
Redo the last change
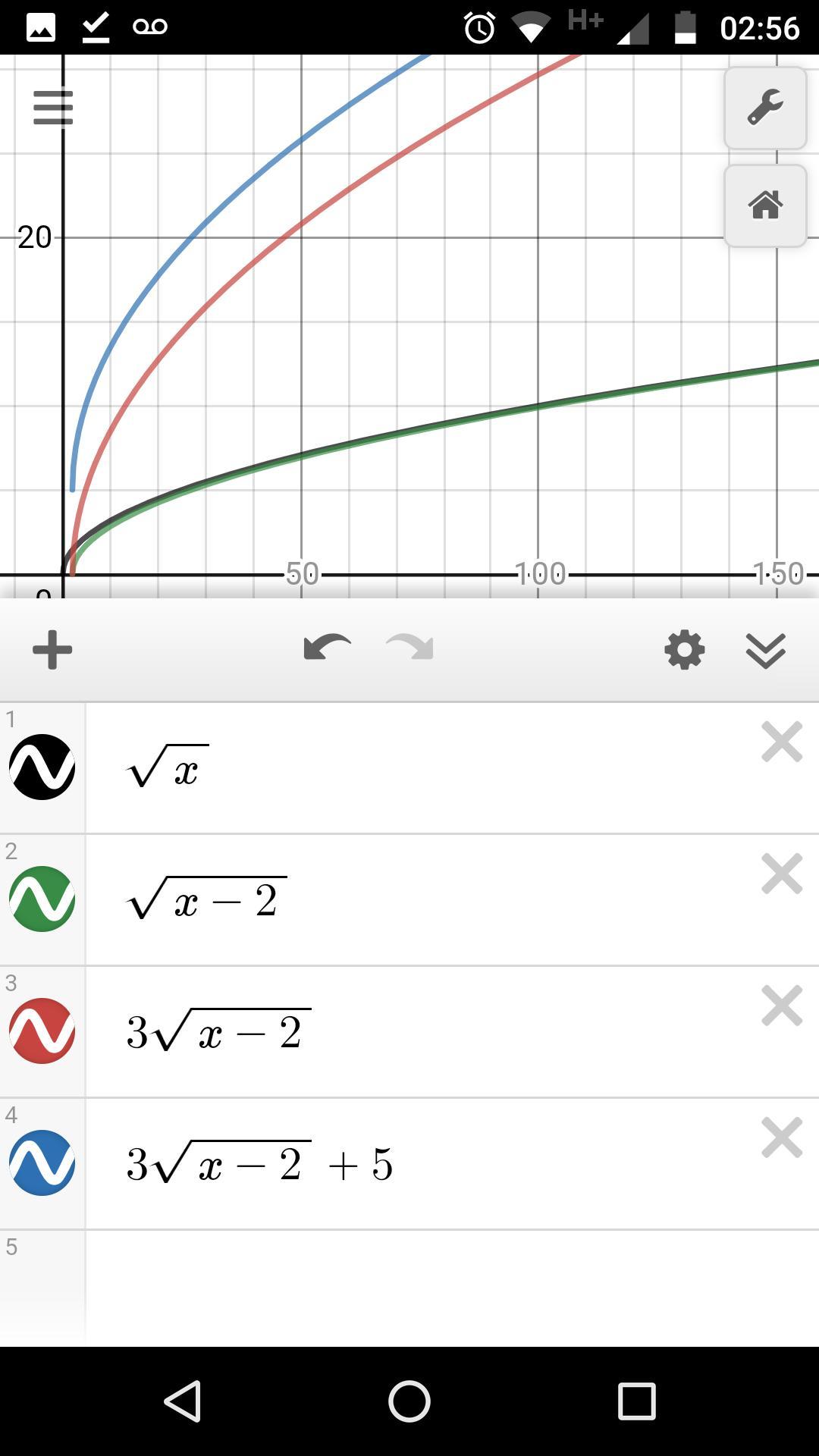pos(410,648)
